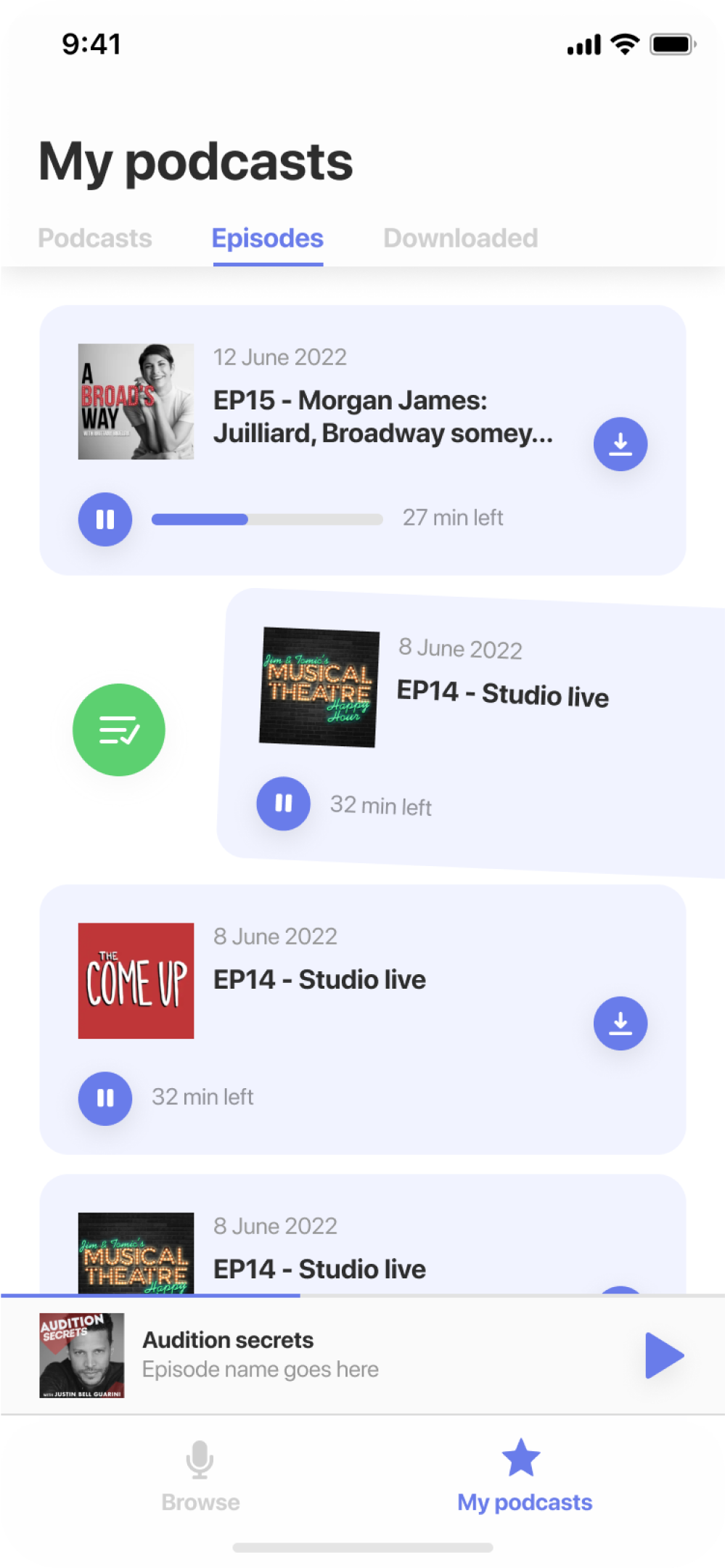Select the Episodes tab
Image resolution: width=725 pixels, height=1568 pixels.
point(267,238)
